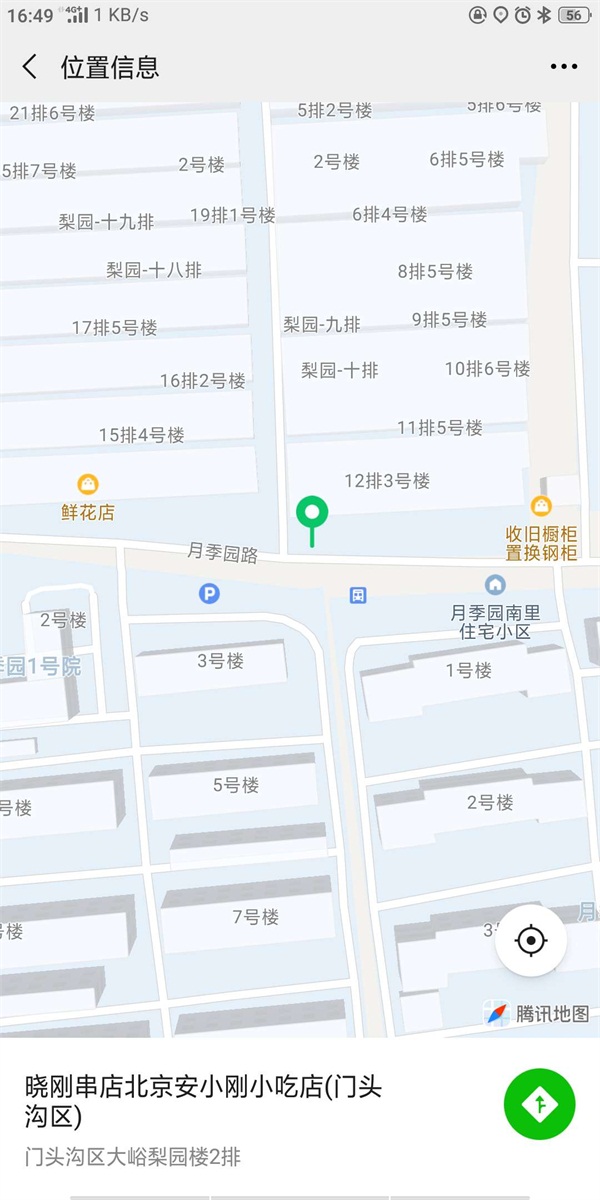Image resolution: width=600 pixels, height=1200 pixels.
Task: Go back from the 位置信息 screen
Action: coord(30,67)
